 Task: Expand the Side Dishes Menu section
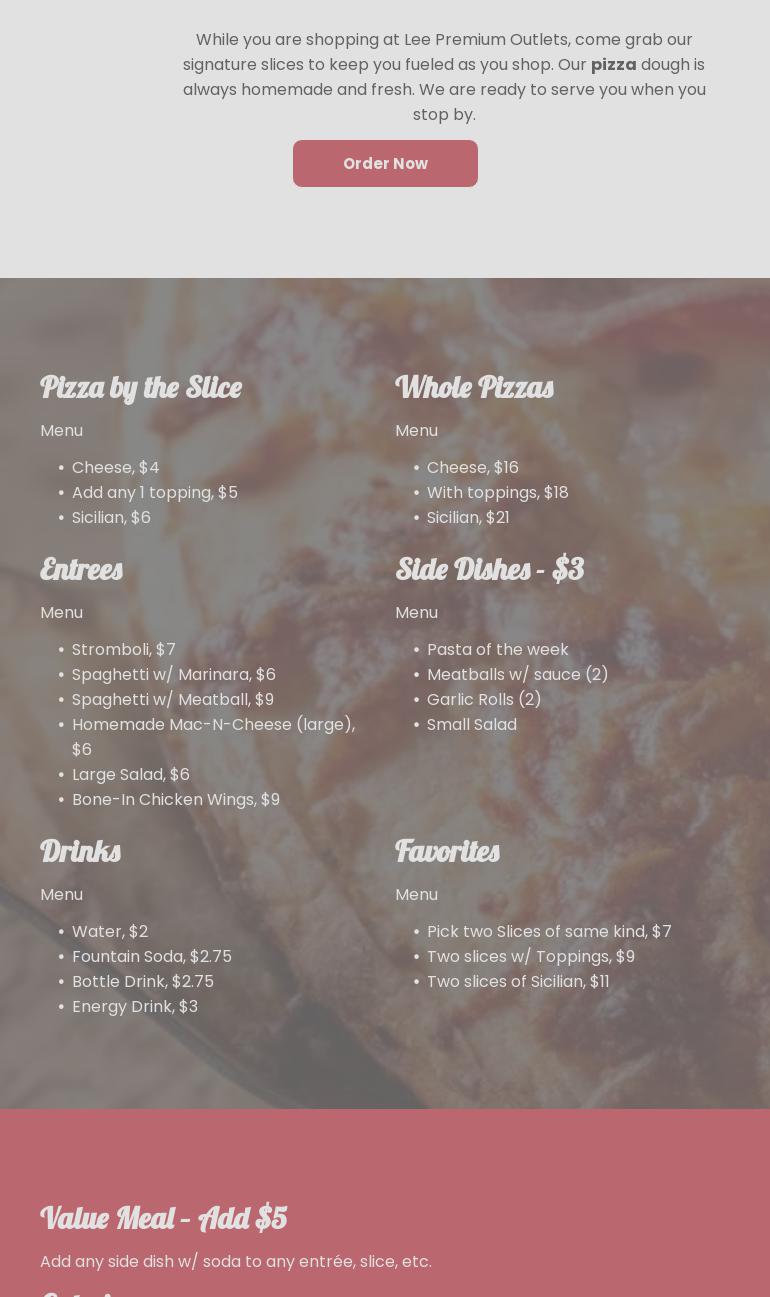pos(416,612)
